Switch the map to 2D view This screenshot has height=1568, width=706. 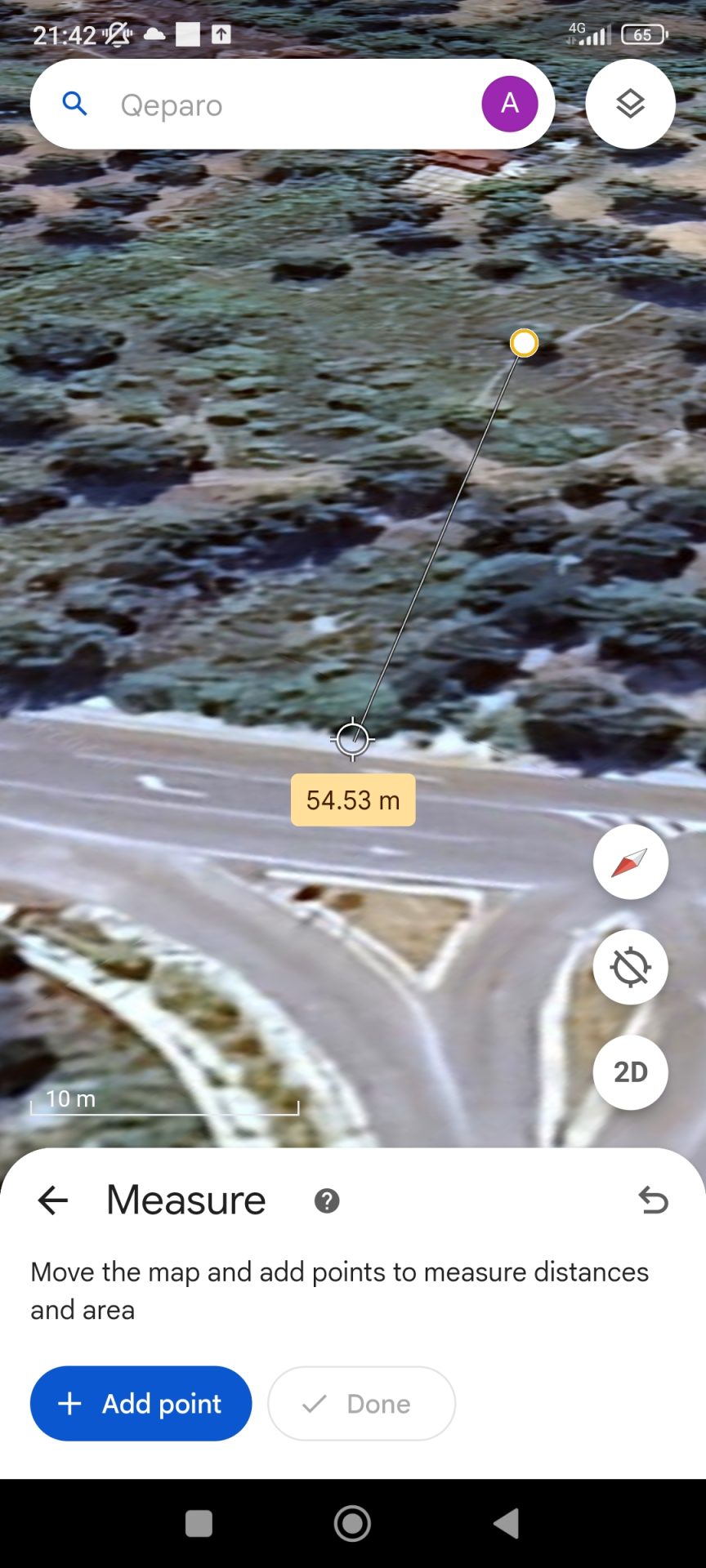click(x=630, y=1071)
